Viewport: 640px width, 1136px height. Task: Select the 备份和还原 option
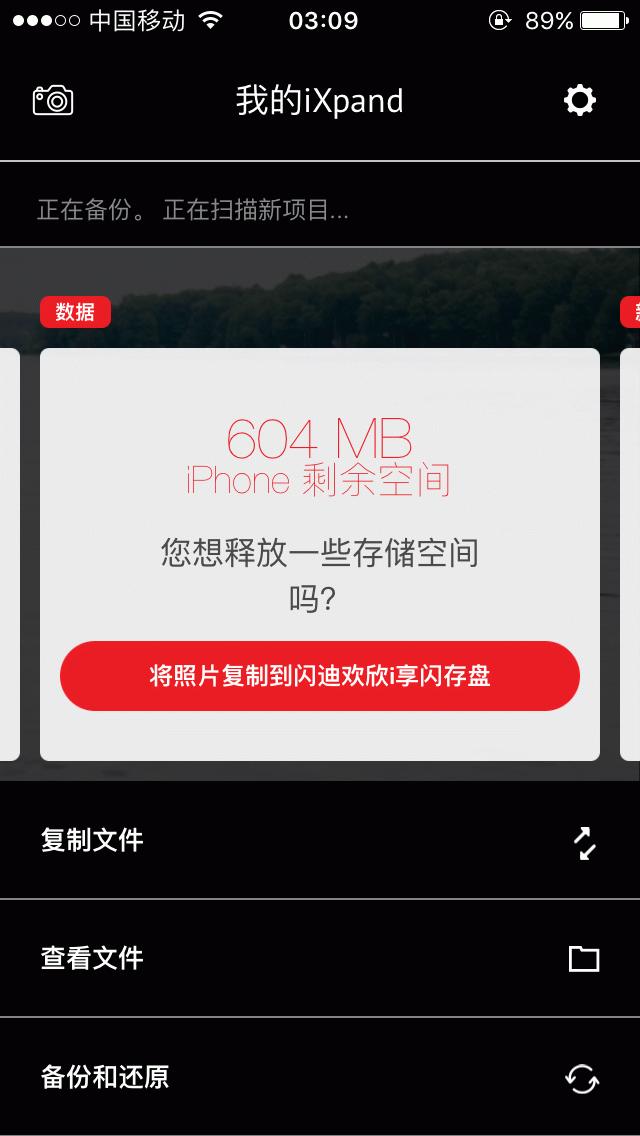click(320, 1077)
